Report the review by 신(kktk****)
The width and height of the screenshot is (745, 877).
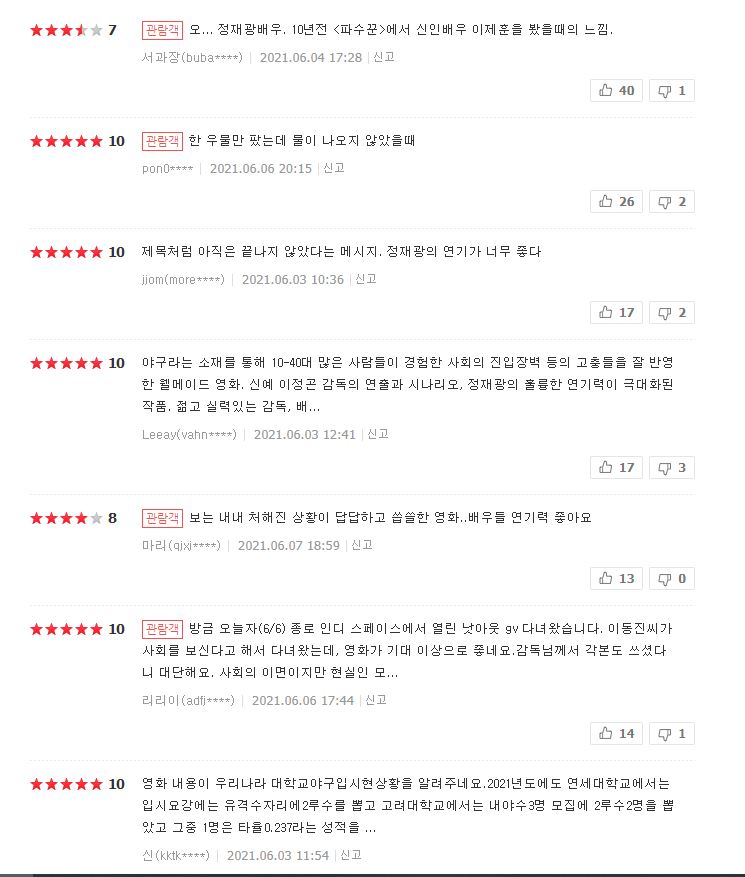pyautogui.click(x=351, y=855)
